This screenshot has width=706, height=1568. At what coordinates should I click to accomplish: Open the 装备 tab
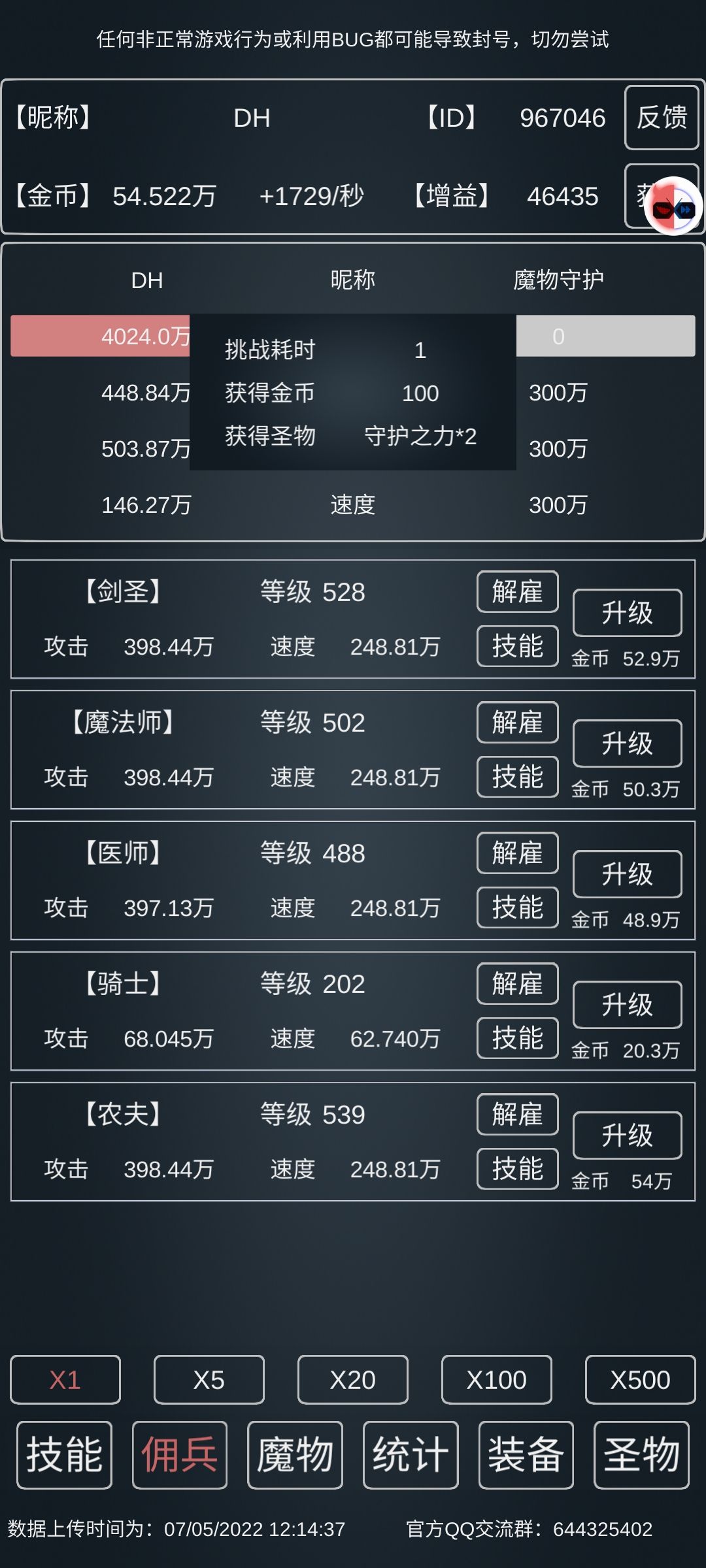526,1454
